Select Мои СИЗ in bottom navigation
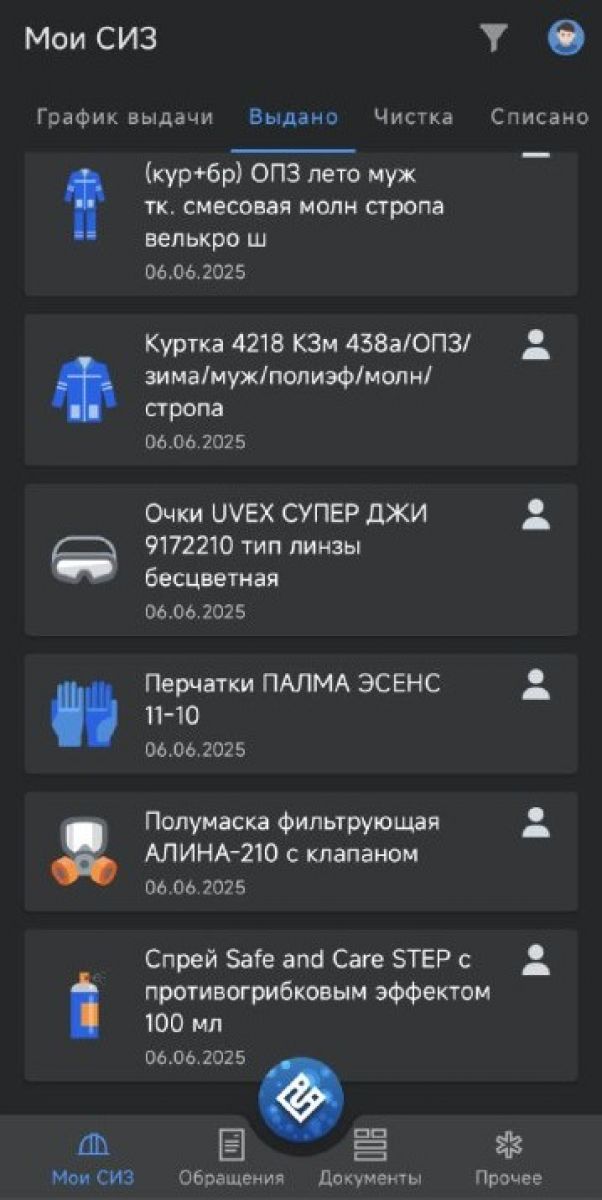 coord(93,1158)
